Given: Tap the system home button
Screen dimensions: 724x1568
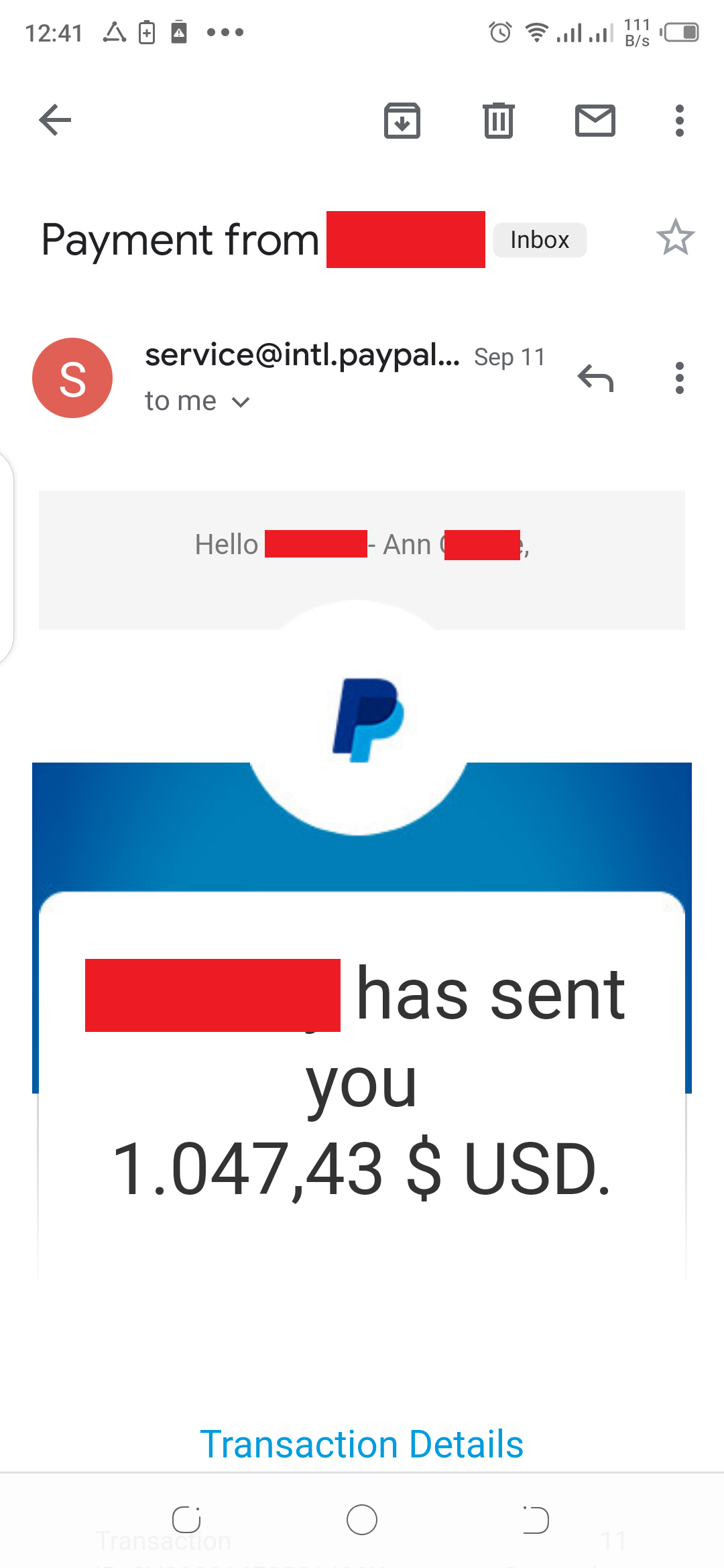Looking at the screenshot, I should tap(362, 1520).
